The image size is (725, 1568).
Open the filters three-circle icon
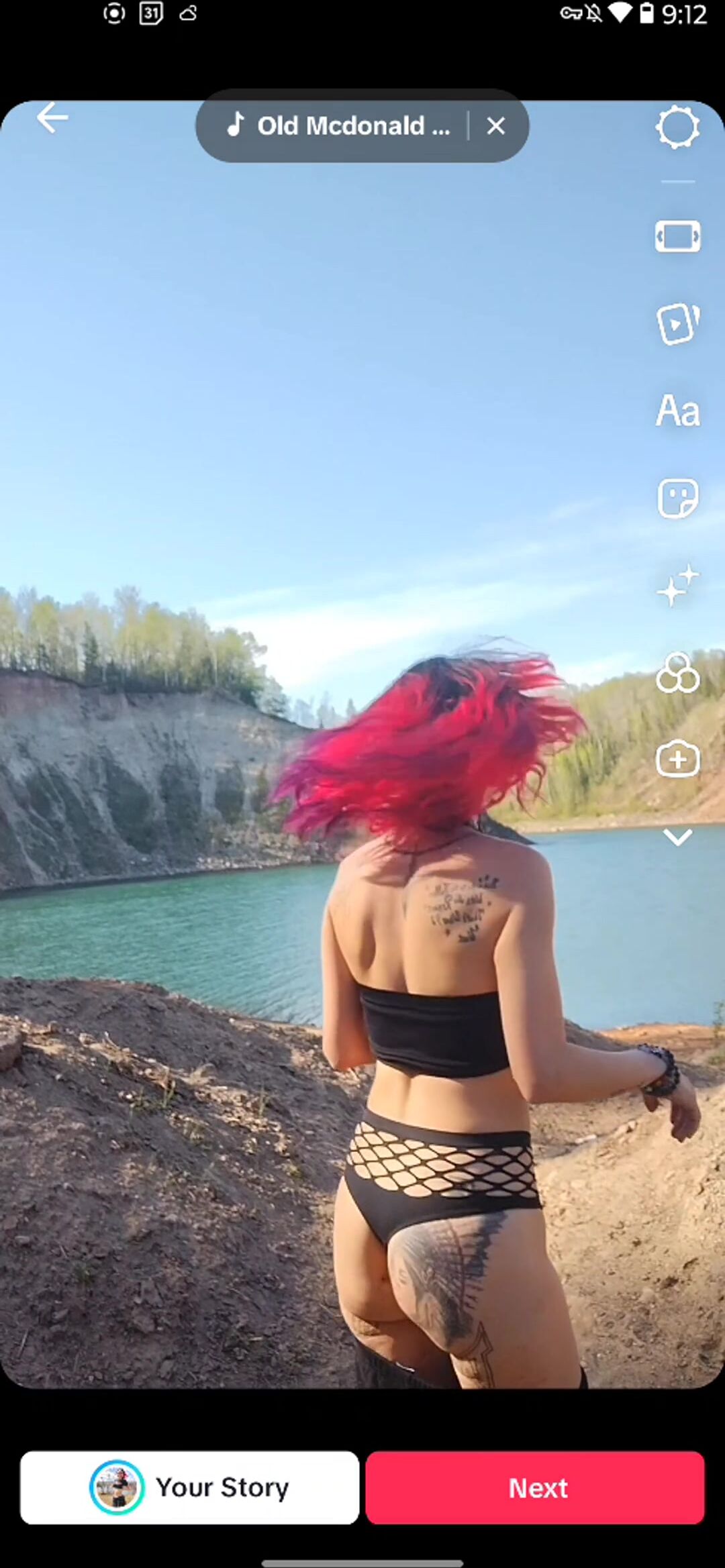point(677,672)
